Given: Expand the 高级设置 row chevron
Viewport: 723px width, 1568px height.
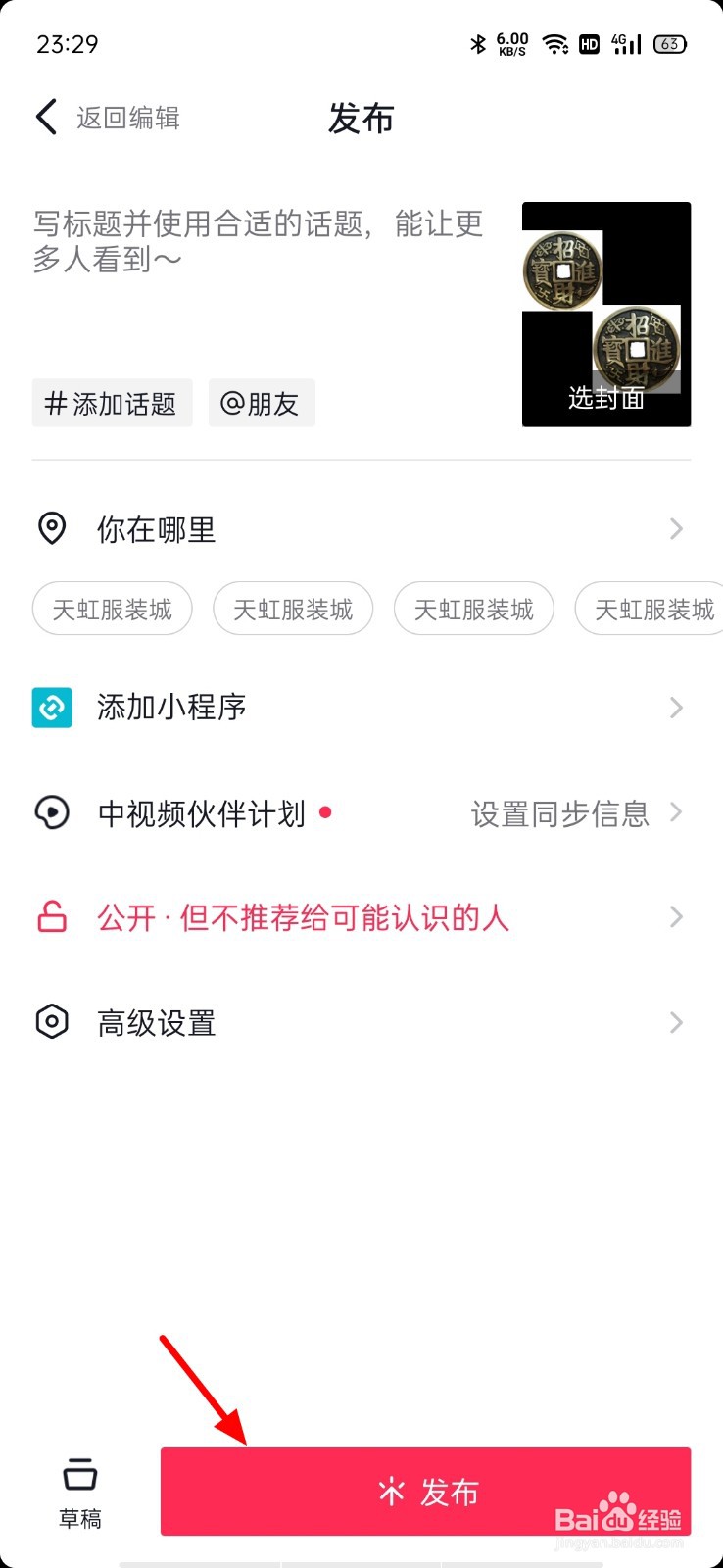Looking at the screenshot, I should (675, 1022).
